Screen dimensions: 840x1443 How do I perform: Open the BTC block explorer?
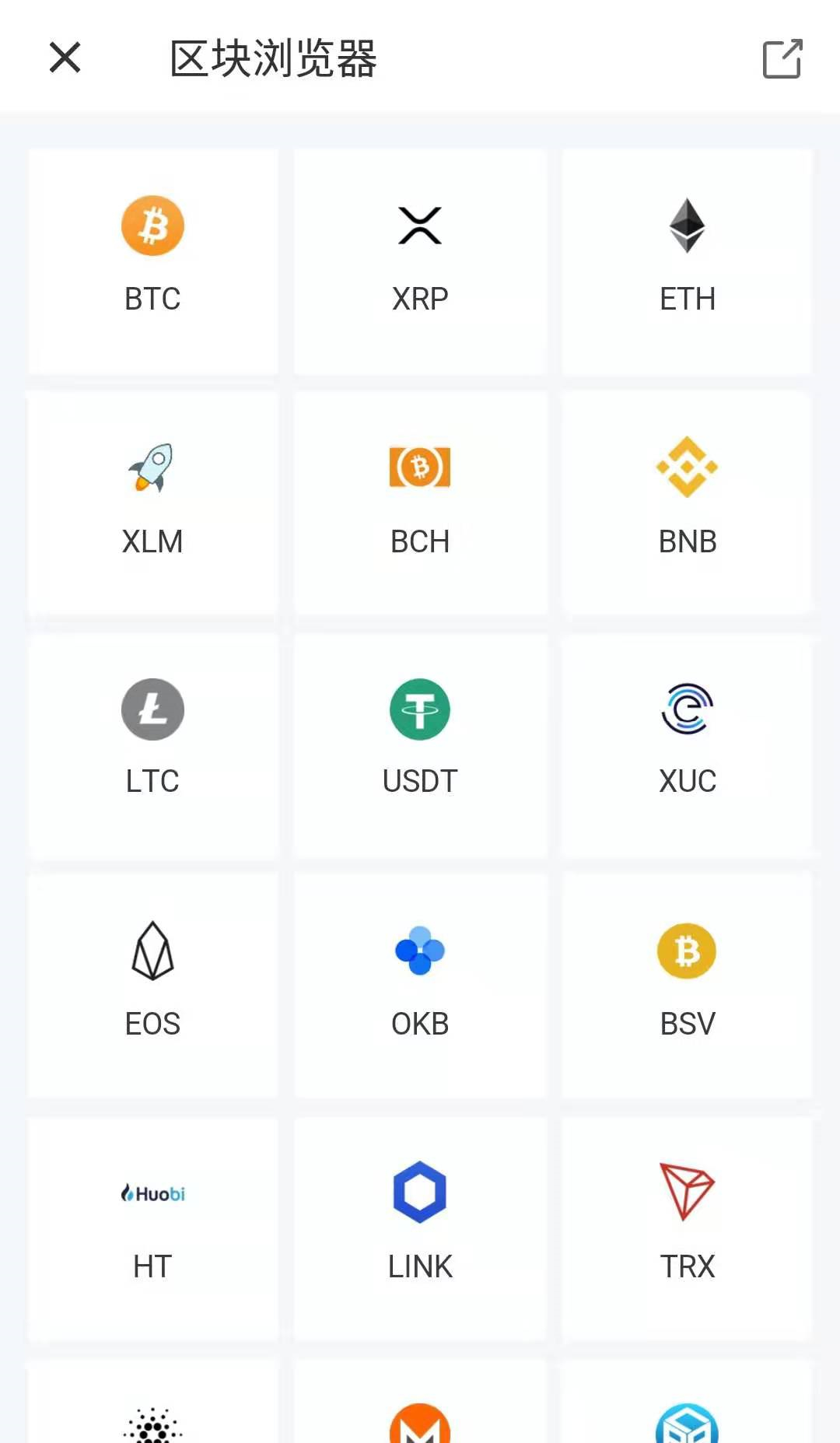point(152,261)
